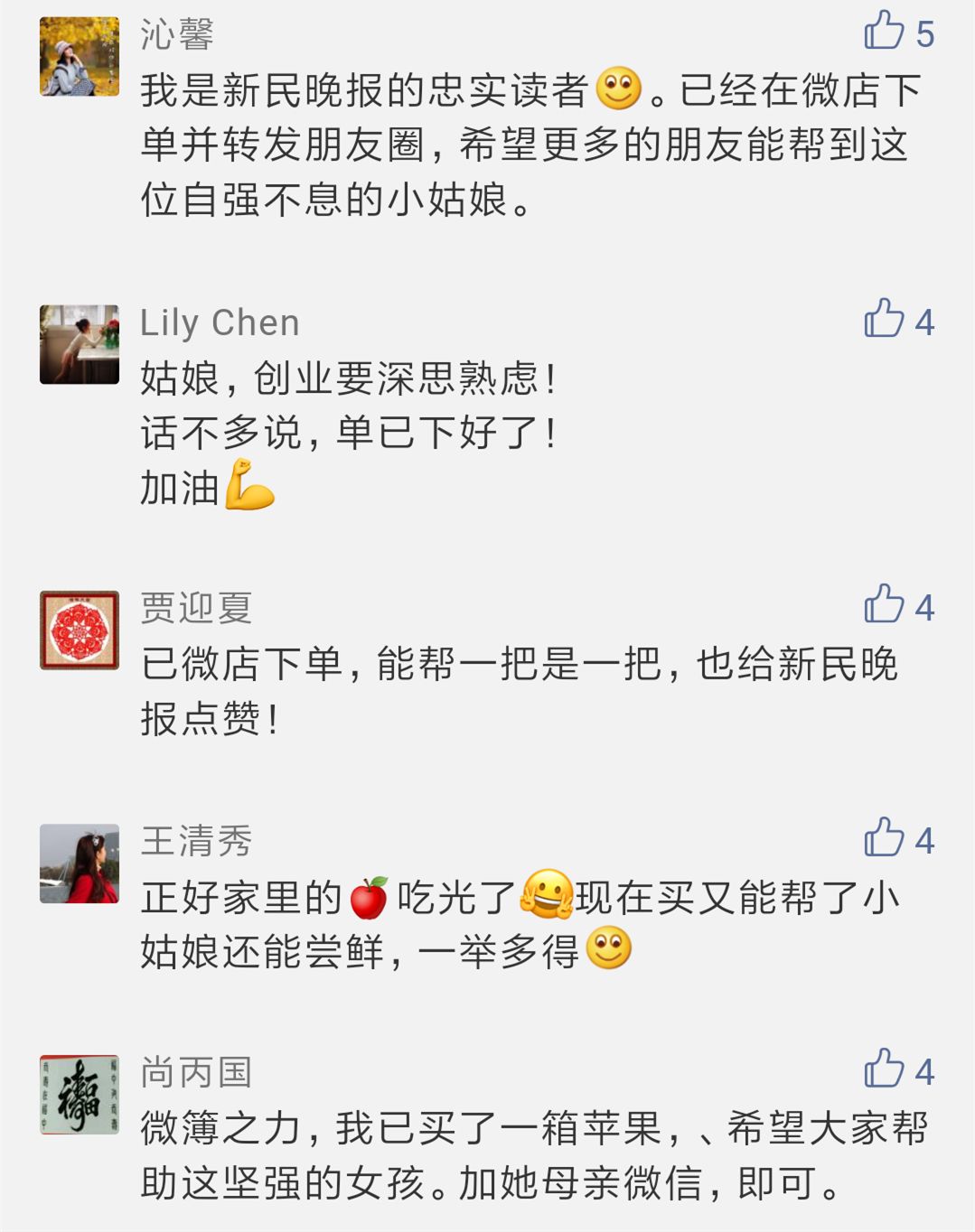Viewport: 975px width, 1232px height.
Task: Like the comment by 尚丙国
Action: coord(884,1069)
